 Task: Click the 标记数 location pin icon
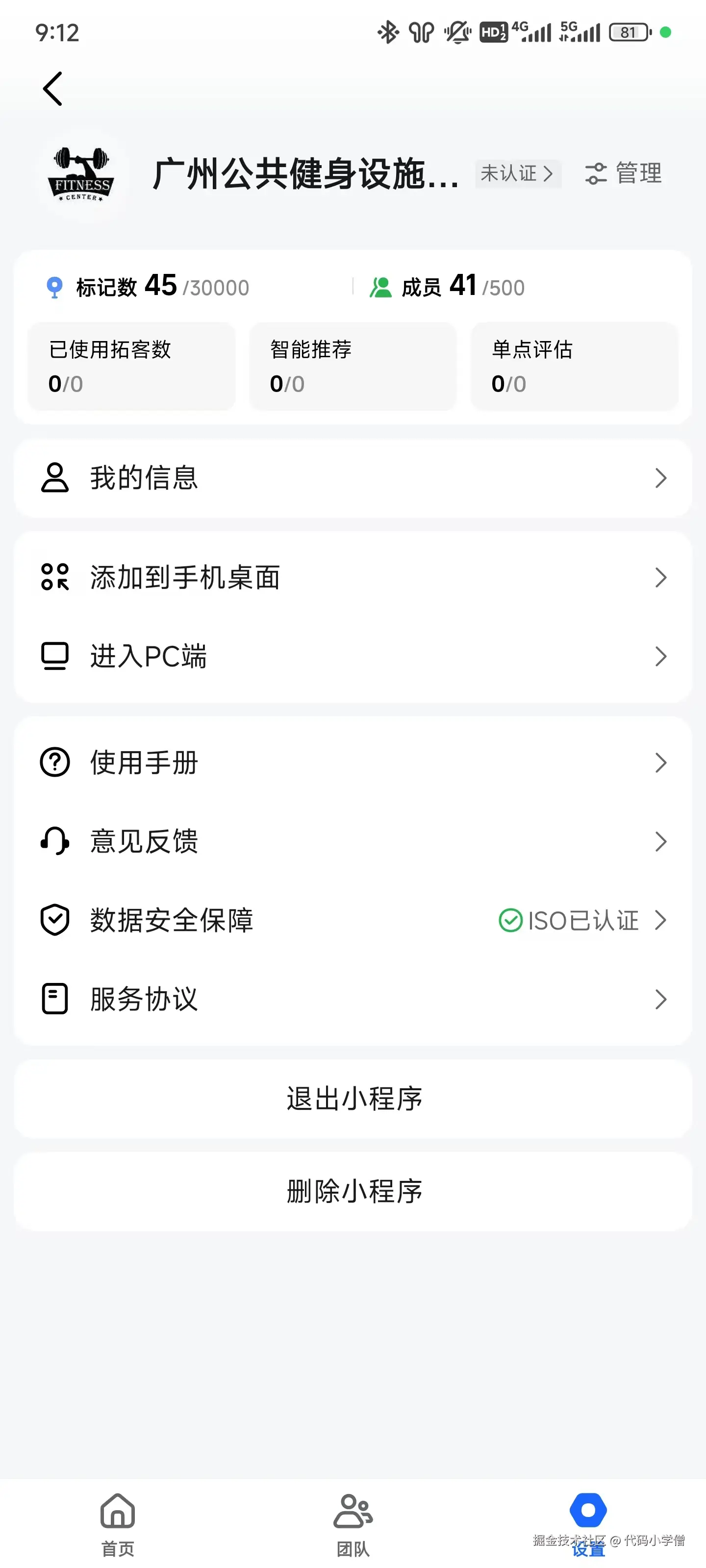55,286
